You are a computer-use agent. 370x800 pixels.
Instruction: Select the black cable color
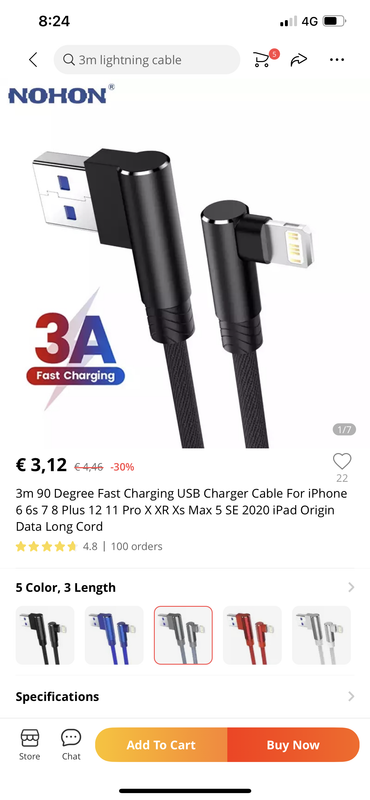(x=45, y=635)
